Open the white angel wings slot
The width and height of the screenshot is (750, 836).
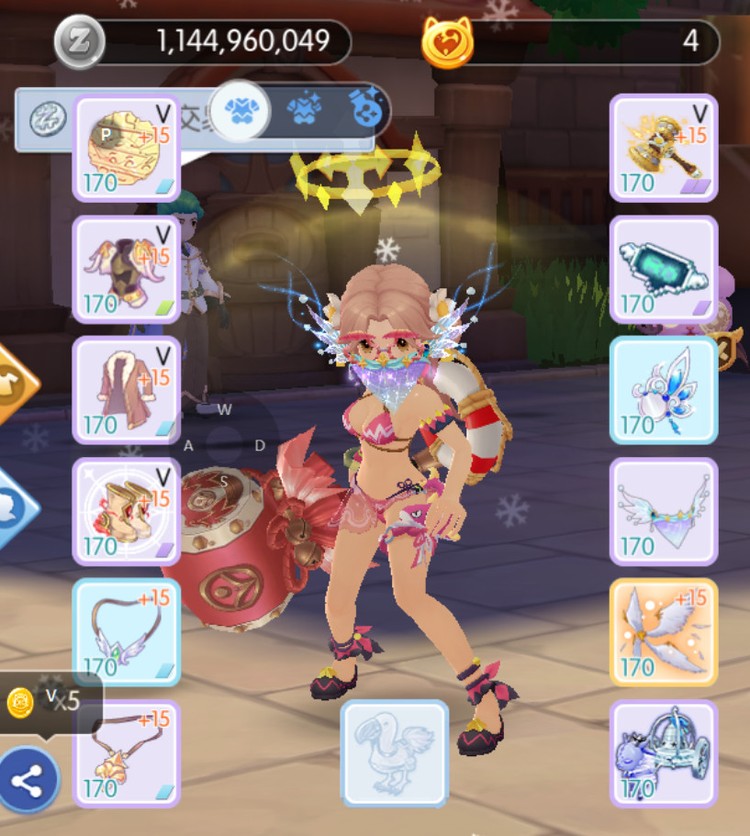click(x=663, y=632)
